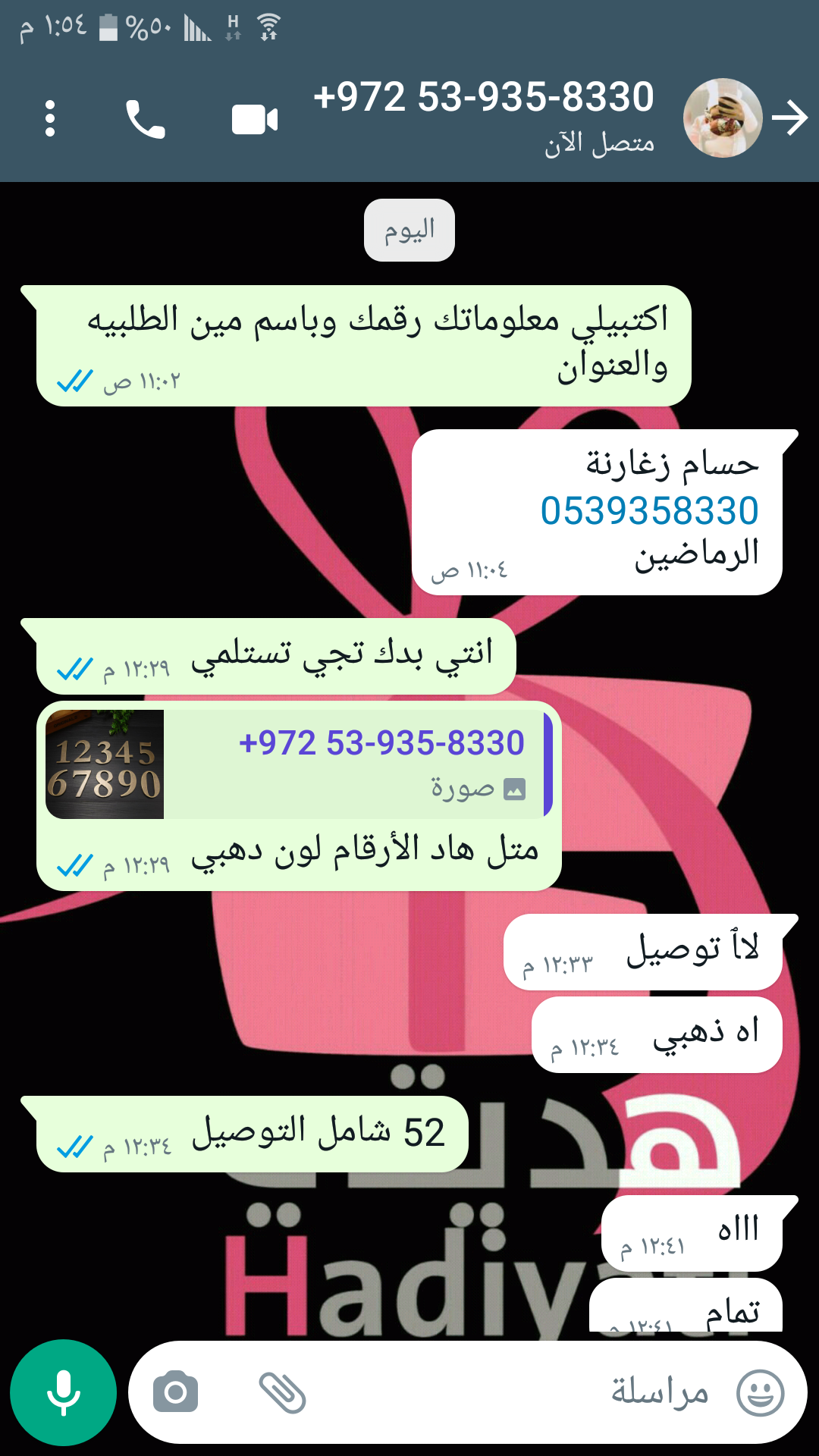The height and width of the screenshot is (1456, 819).
Task: Tap the phone number link 0539358330
Action: (x=649, y=511)
